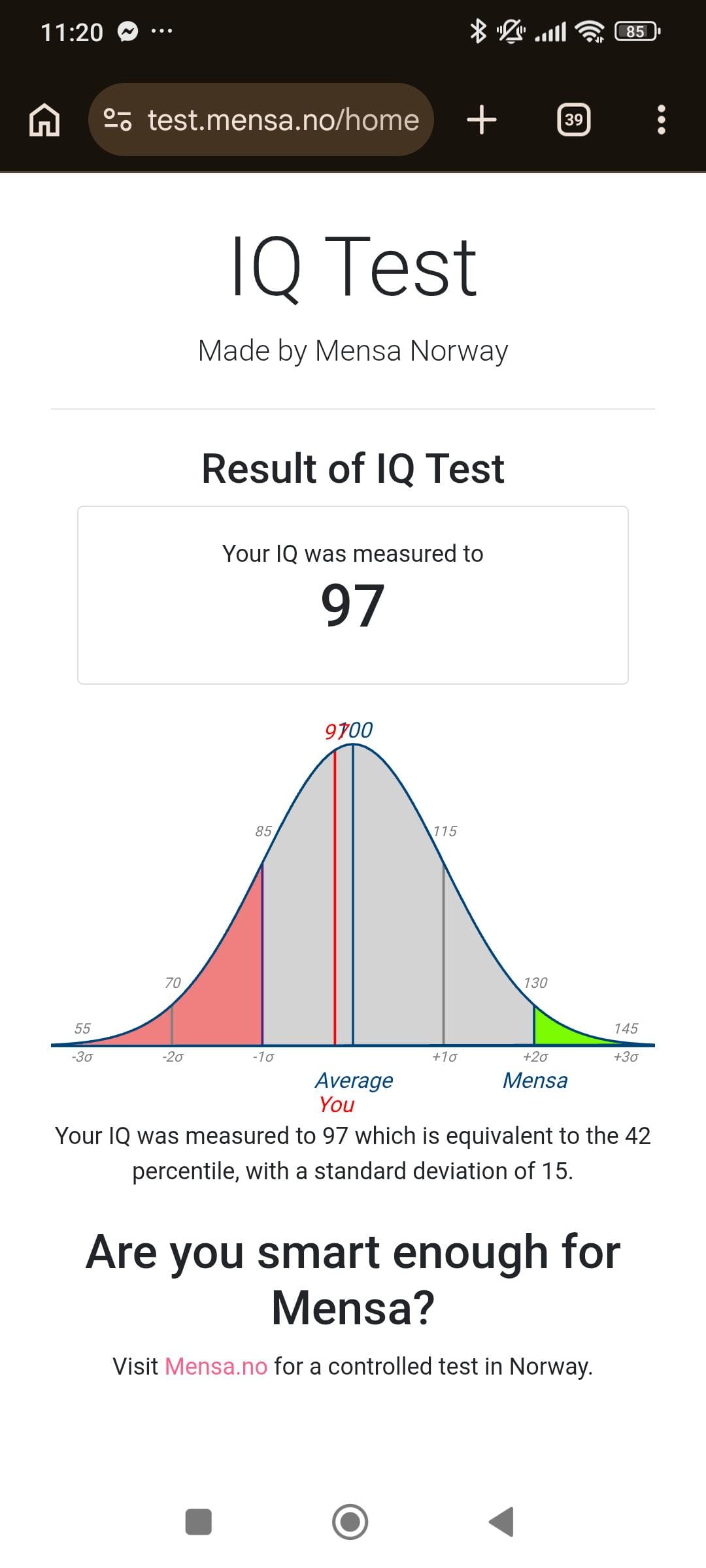Tap the address bar showing test.mensa.no/home
The width and height of the screenshot is (706, 1568).
[x=282, y=120]
